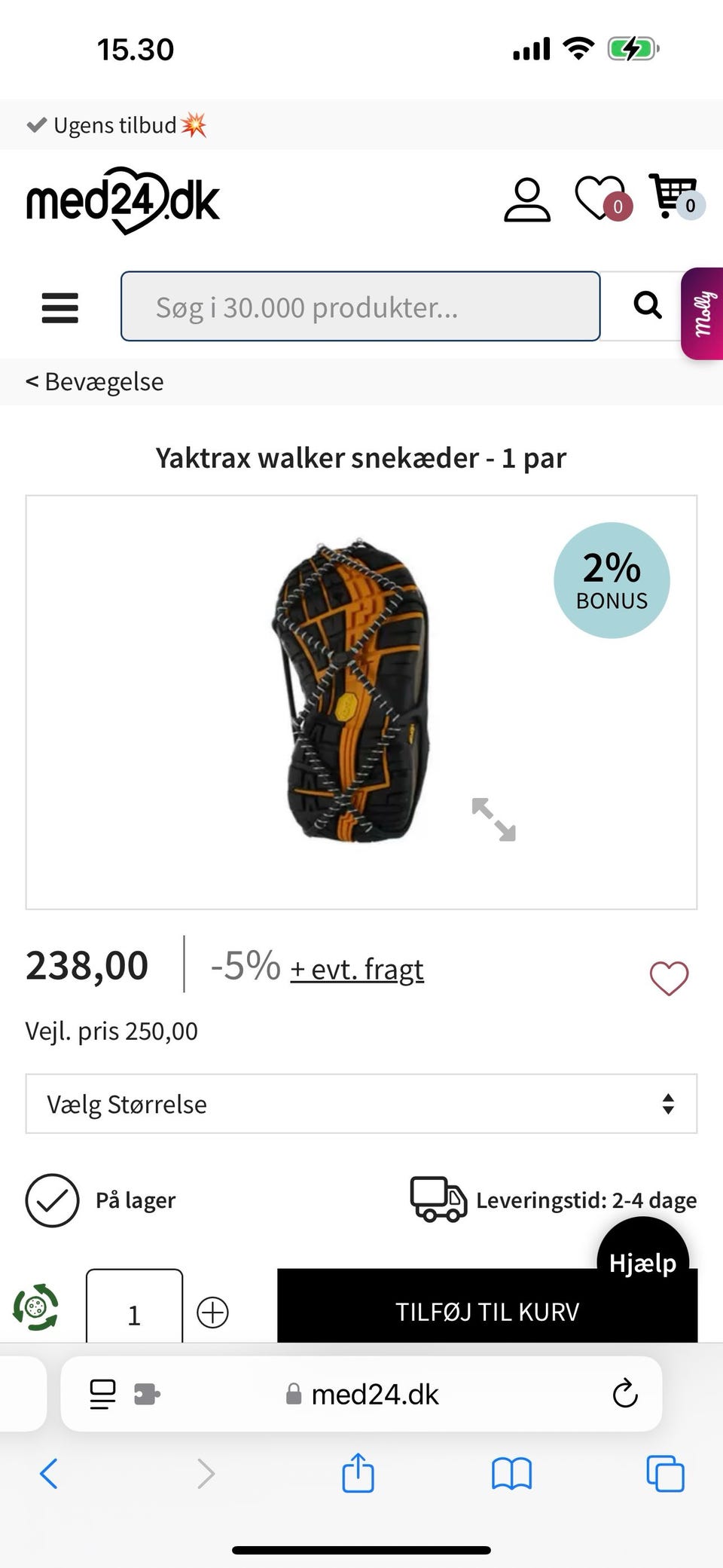Screen dimensions: 723x1568
Task: Tap the search magnifier icon
Action: tap(646, 306)
